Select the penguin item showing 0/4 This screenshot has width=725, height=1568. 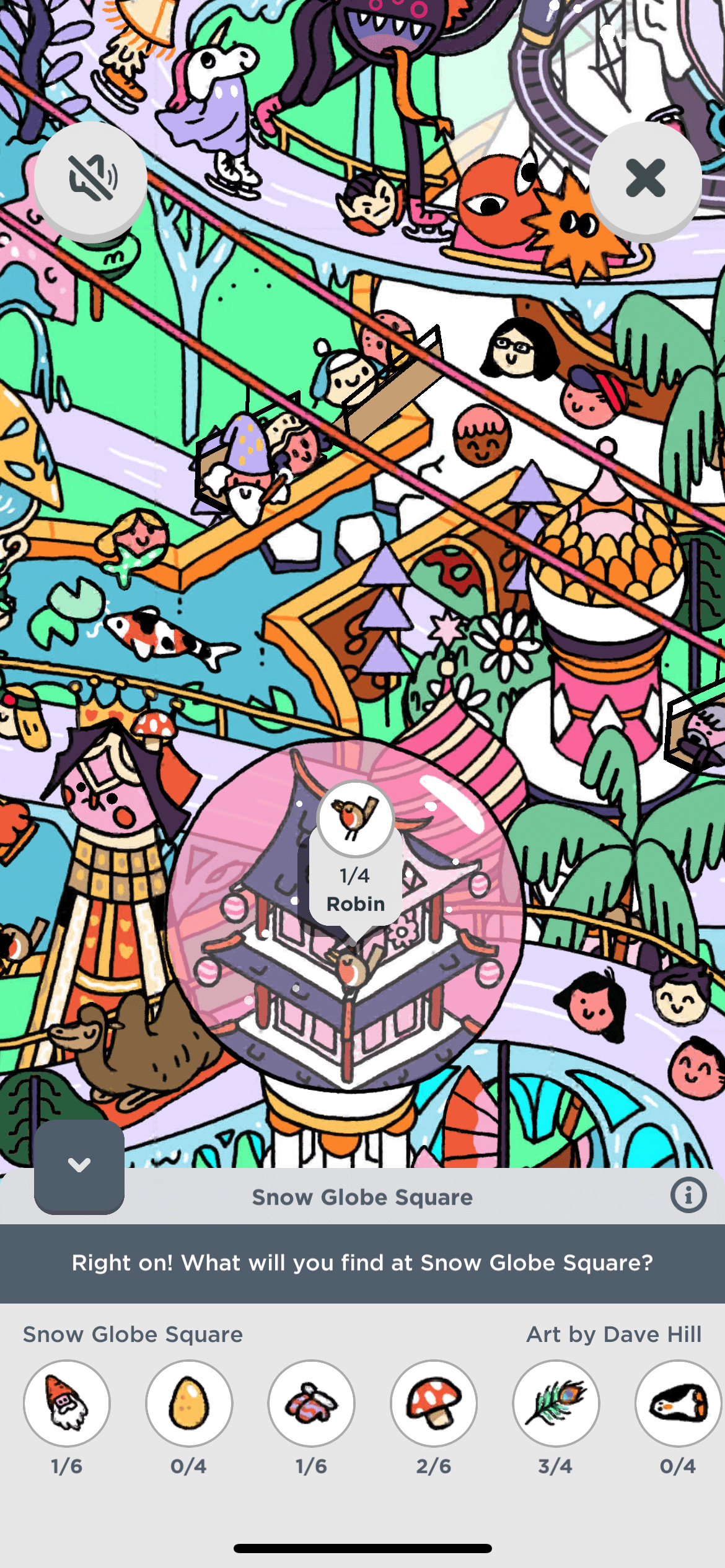[x=678, y=1403]
